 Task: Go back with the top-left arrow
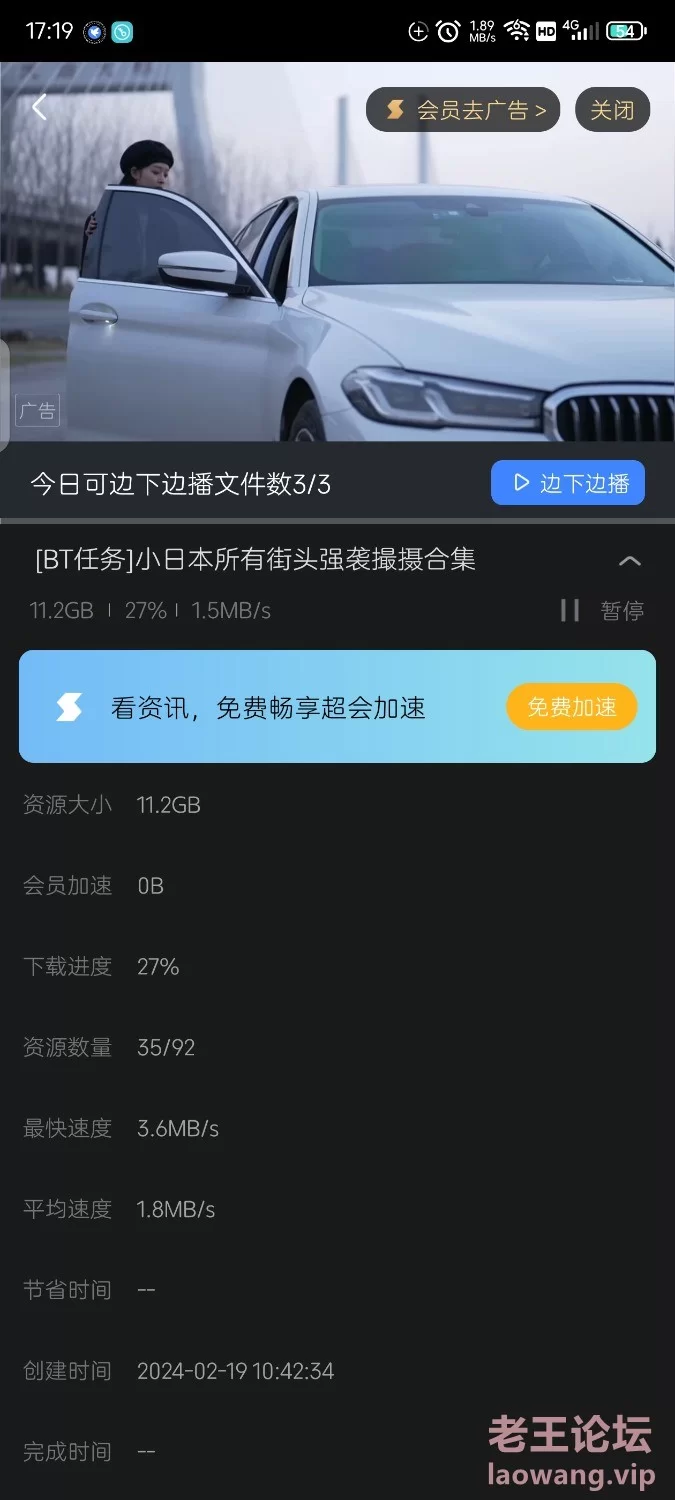(39, 108)
